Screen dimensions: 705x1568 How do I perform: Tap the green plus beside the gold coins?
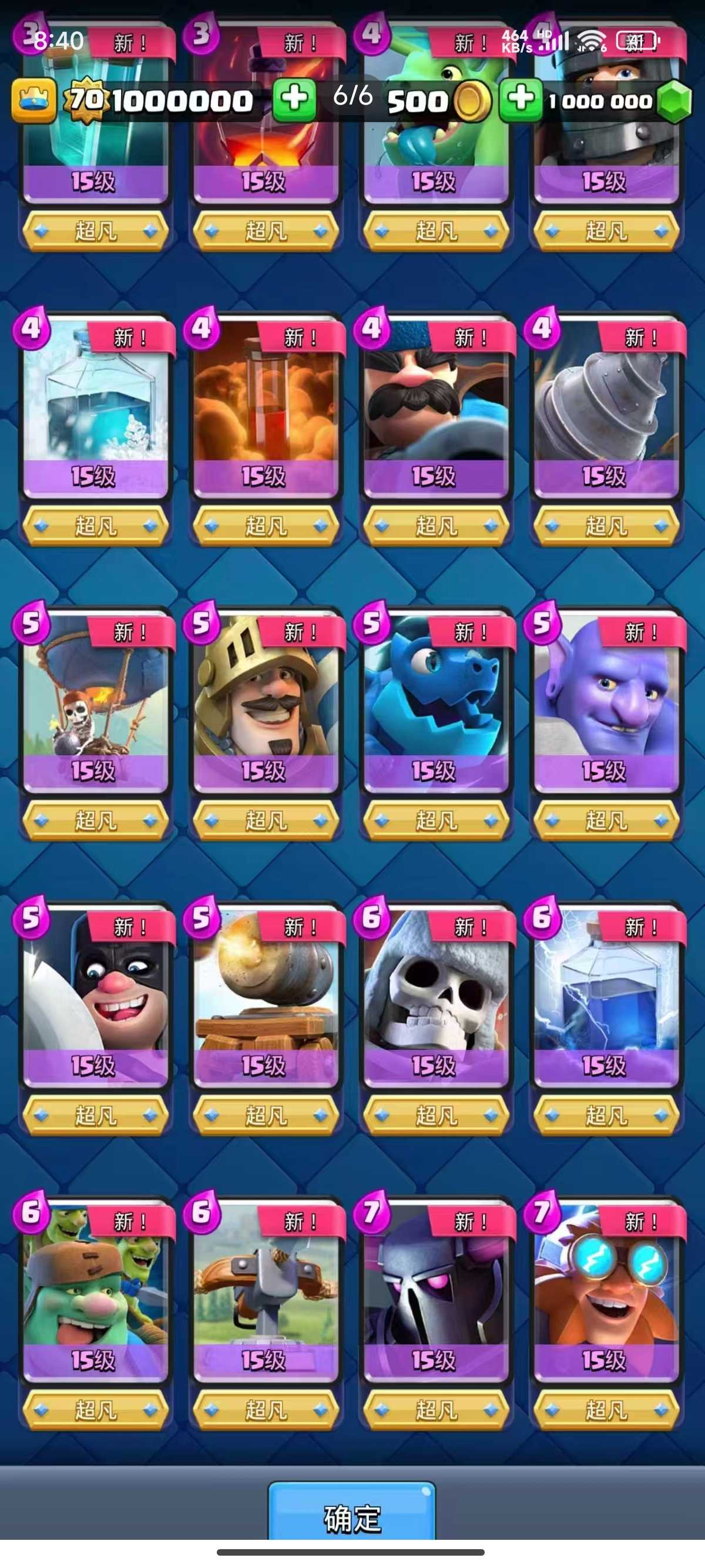pyautogui.click(x=294, y=99)
